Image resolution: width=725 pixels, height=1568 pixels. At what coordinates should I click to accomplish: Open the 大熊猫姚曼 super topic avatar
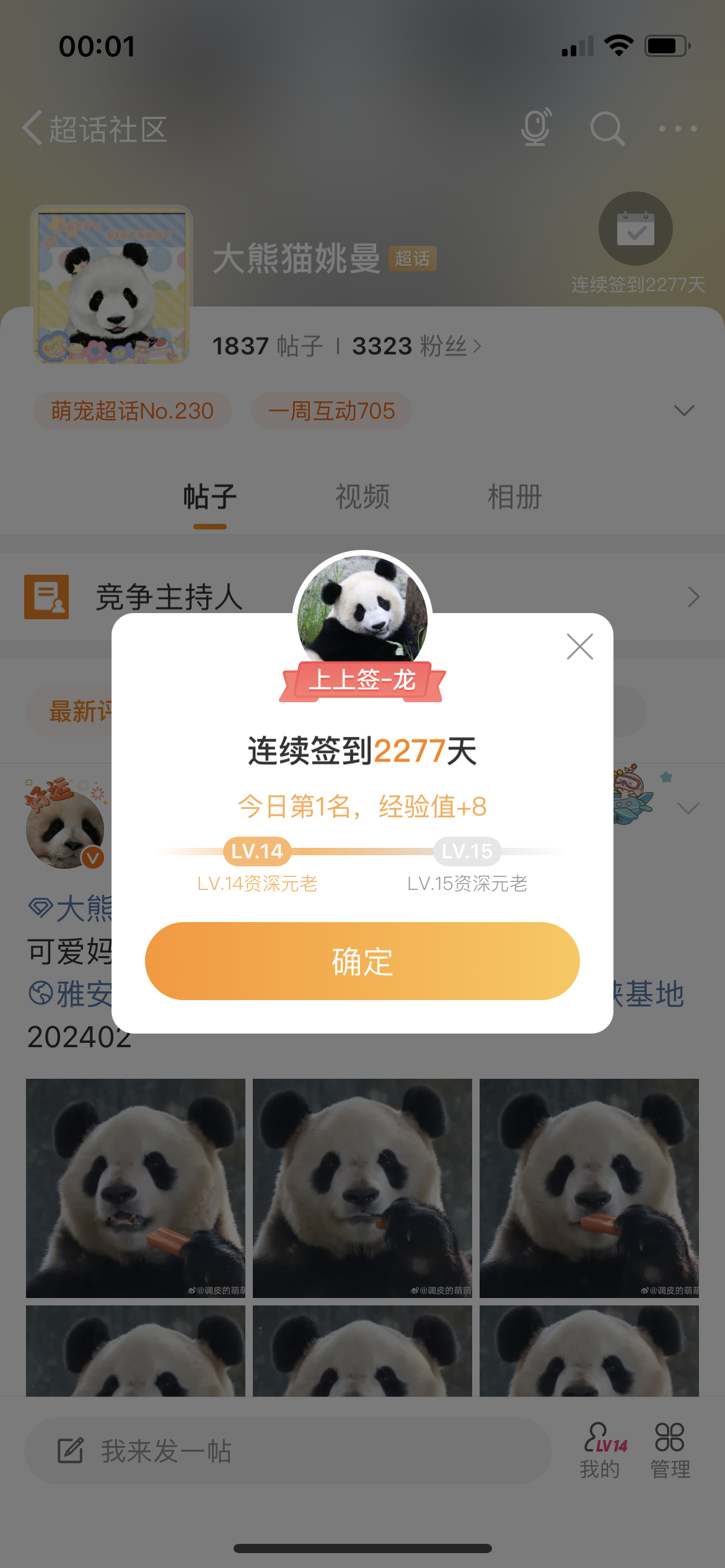click(112, 285)
